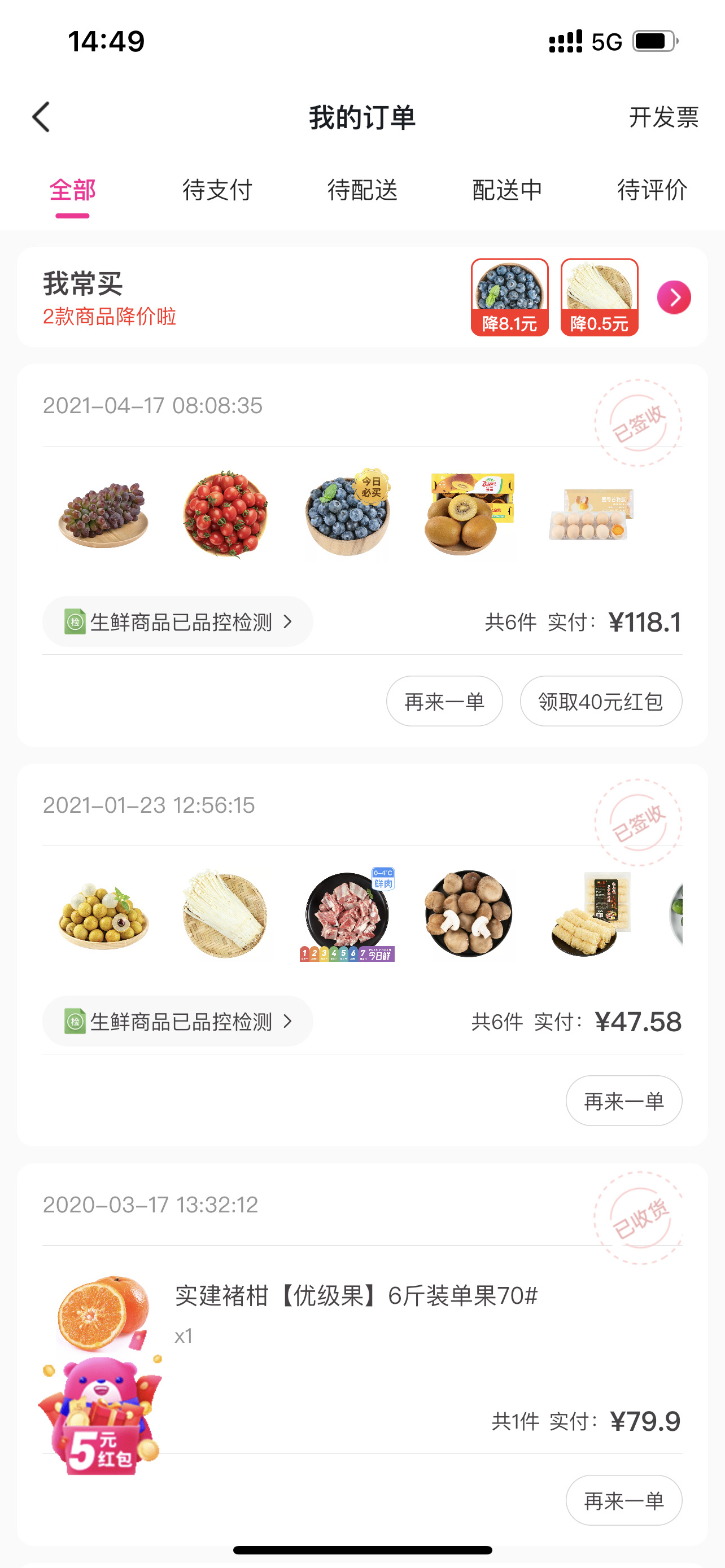The width and height of the screenshot is (725, 1568).
Task: Open 开发票 invoice option
Action: [x=663, y=117]
